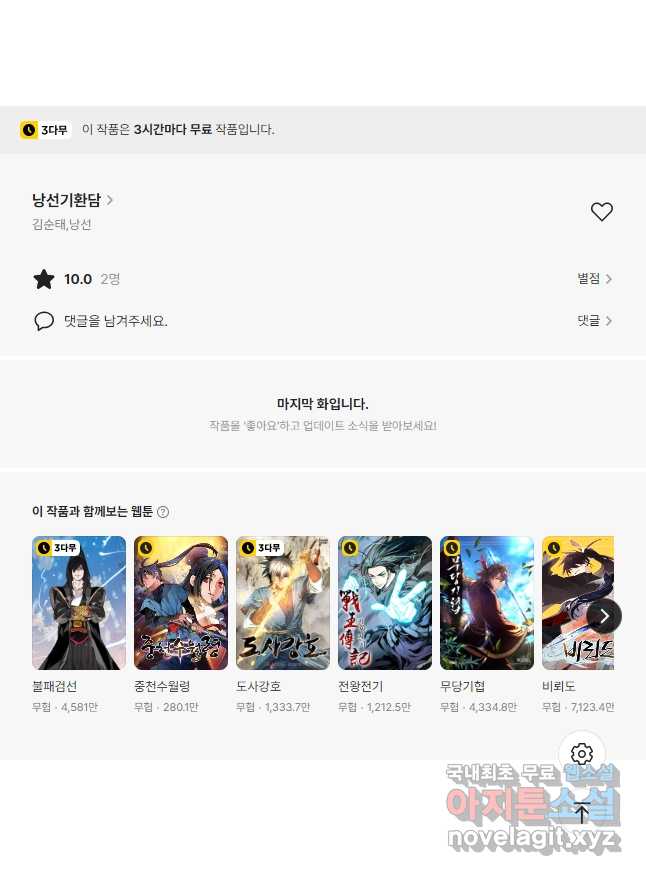Image resolution: width=646 pixels, height=876 pixels.
Task: Open the 도사강호 webtoon
Action: (283, 603)
